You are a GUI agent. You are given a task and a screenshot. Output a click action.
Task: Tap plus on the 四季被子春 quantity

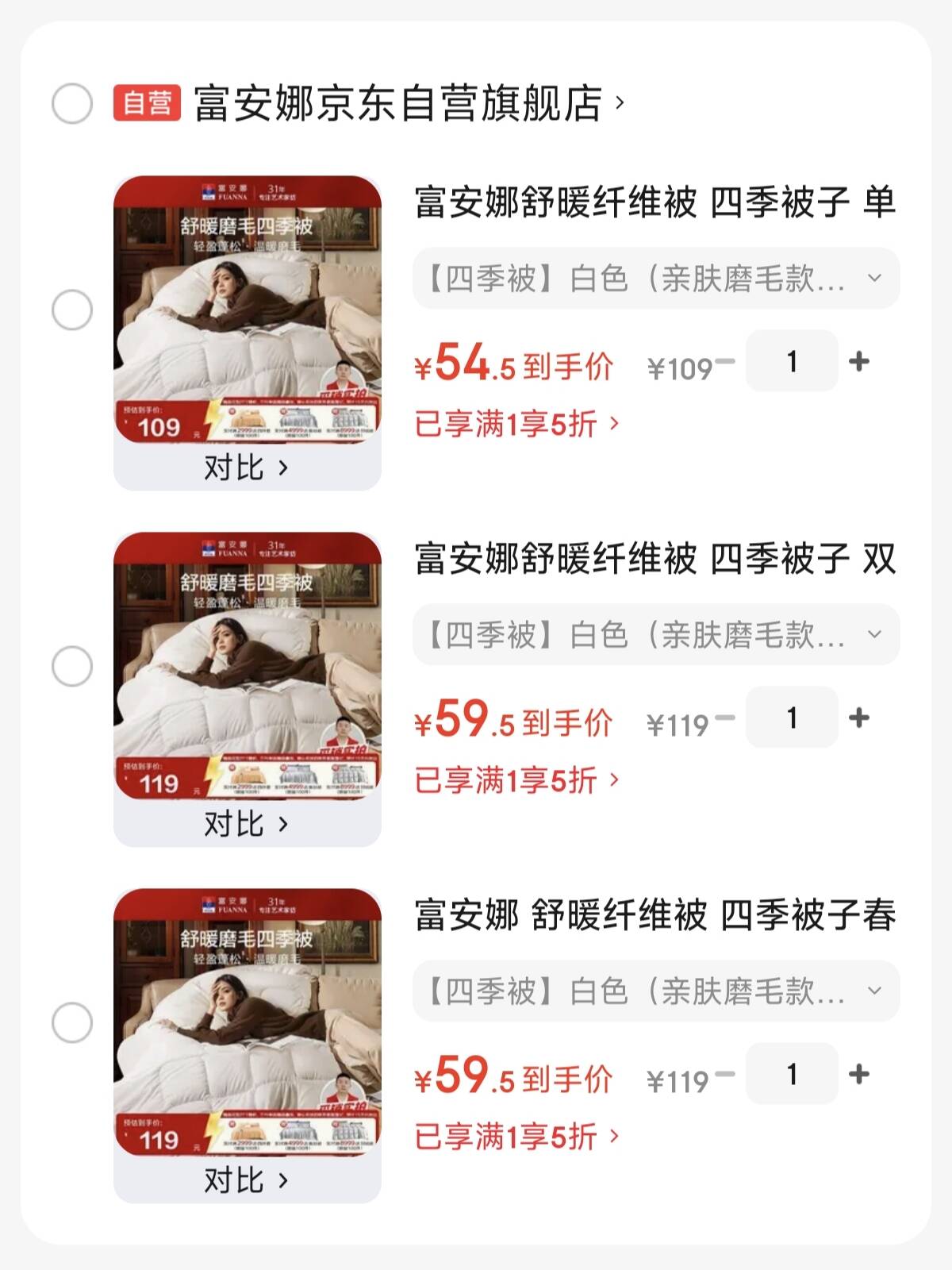[x=859, y=1075]
